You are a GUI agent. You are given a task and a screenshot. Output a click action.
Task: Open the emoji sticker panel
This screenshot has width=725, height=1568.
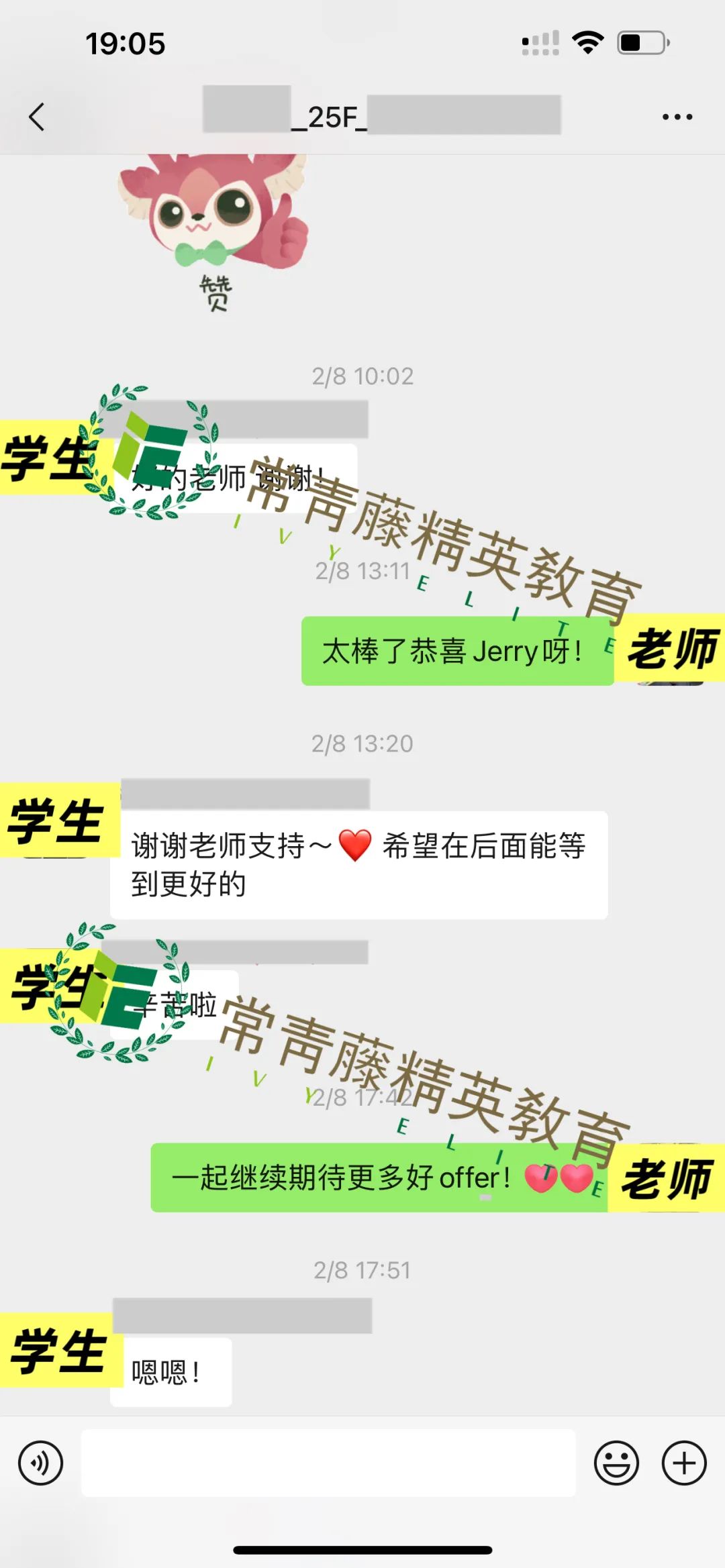coord(616,1463)
